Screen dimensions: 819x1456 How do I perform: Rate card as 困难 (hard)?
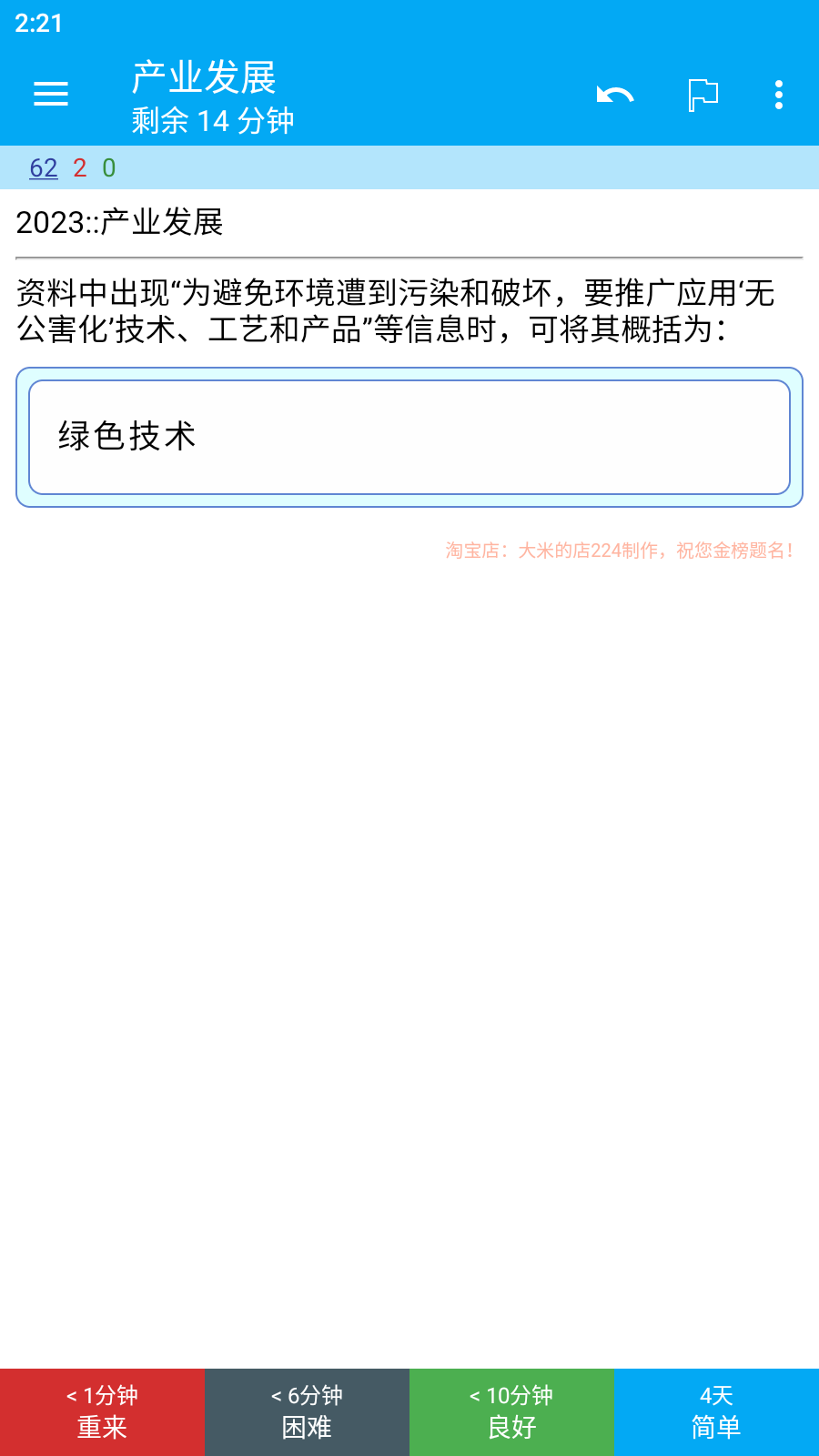[307, 1412]
